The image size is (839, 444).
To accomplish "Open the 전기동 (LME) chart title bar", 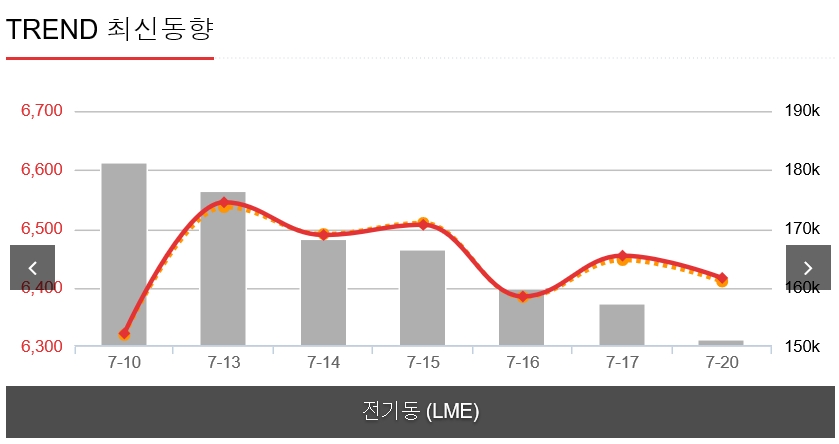I will (419, 411).
